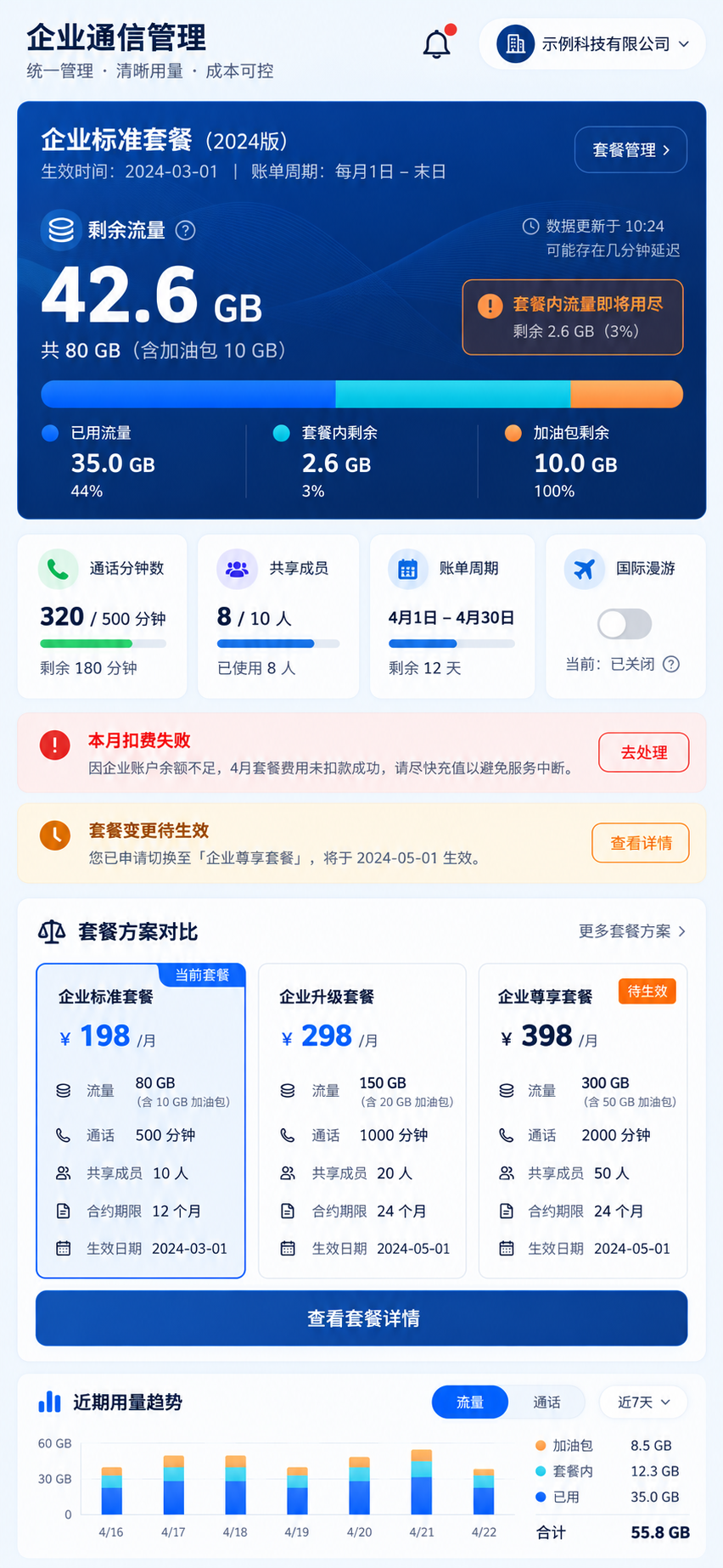Image resolution: width=723 pixels, height=1568 pixels.
Task: Open the notifications bell
Action: pyautogui.click(x=438, y=42)
